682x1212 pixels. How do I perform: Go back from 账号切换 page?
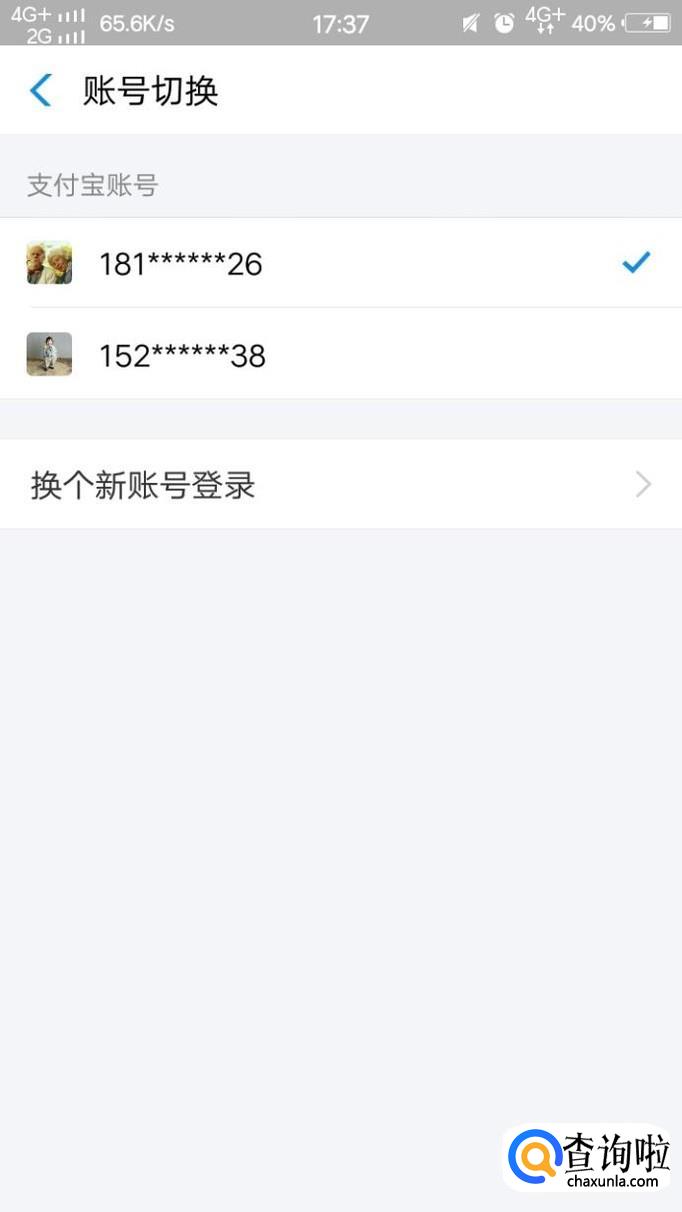point(40,91)
